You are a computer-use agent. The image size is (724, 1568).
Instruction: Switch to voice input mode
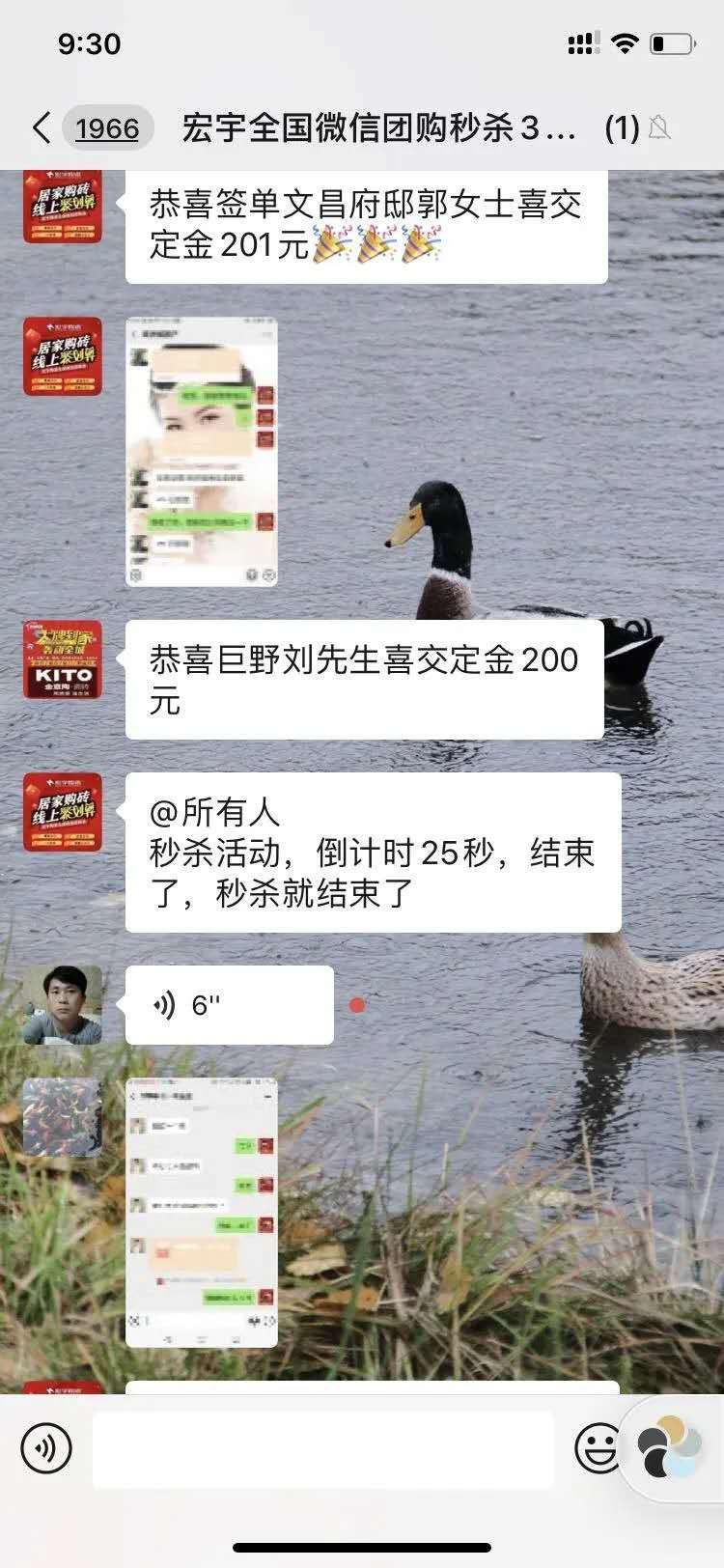[x=46, y=1449]
